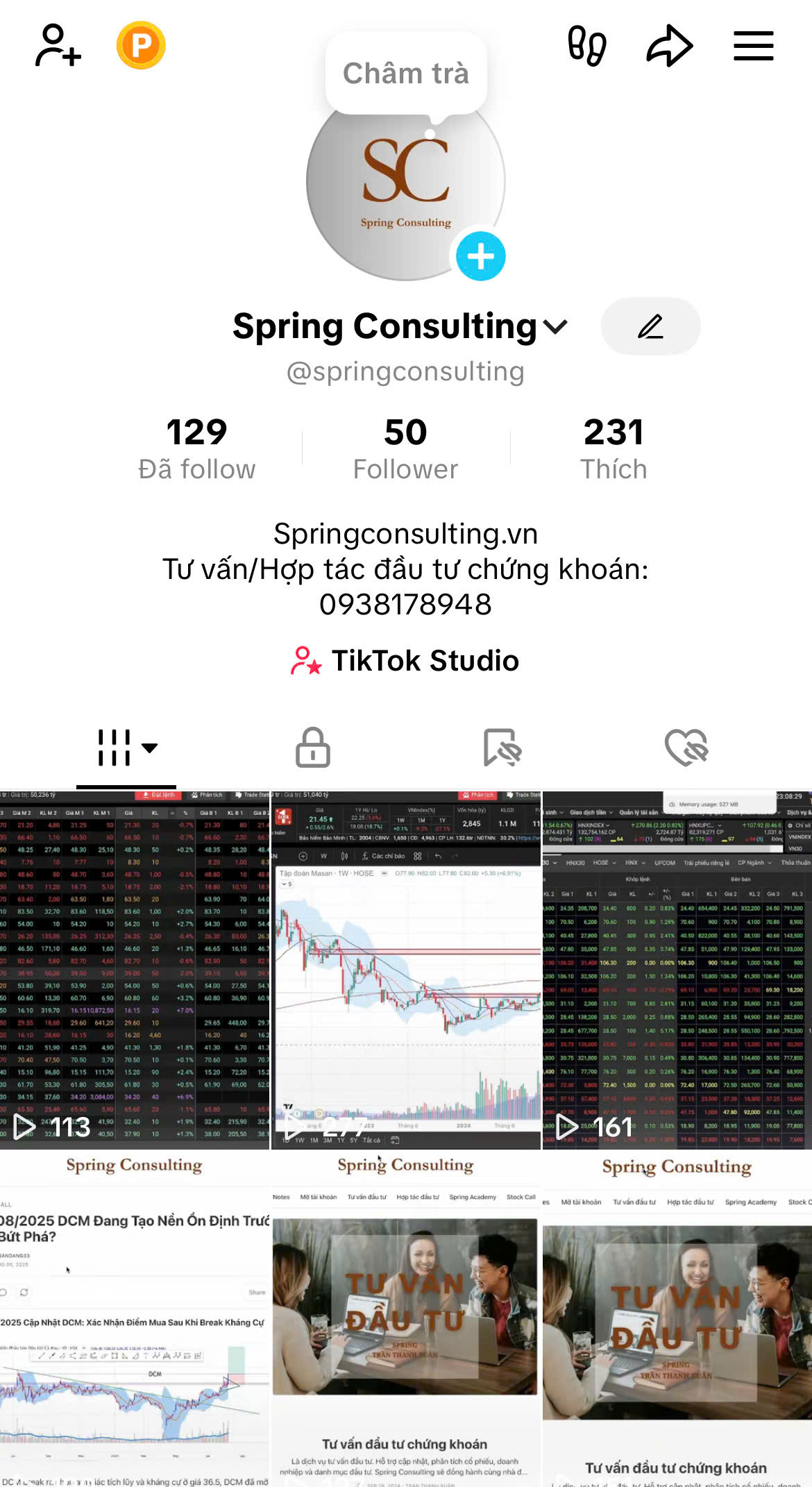Viewport: 812px width, 1487px height.
Task: View the 231 Thích count
Action: (614, 448)
